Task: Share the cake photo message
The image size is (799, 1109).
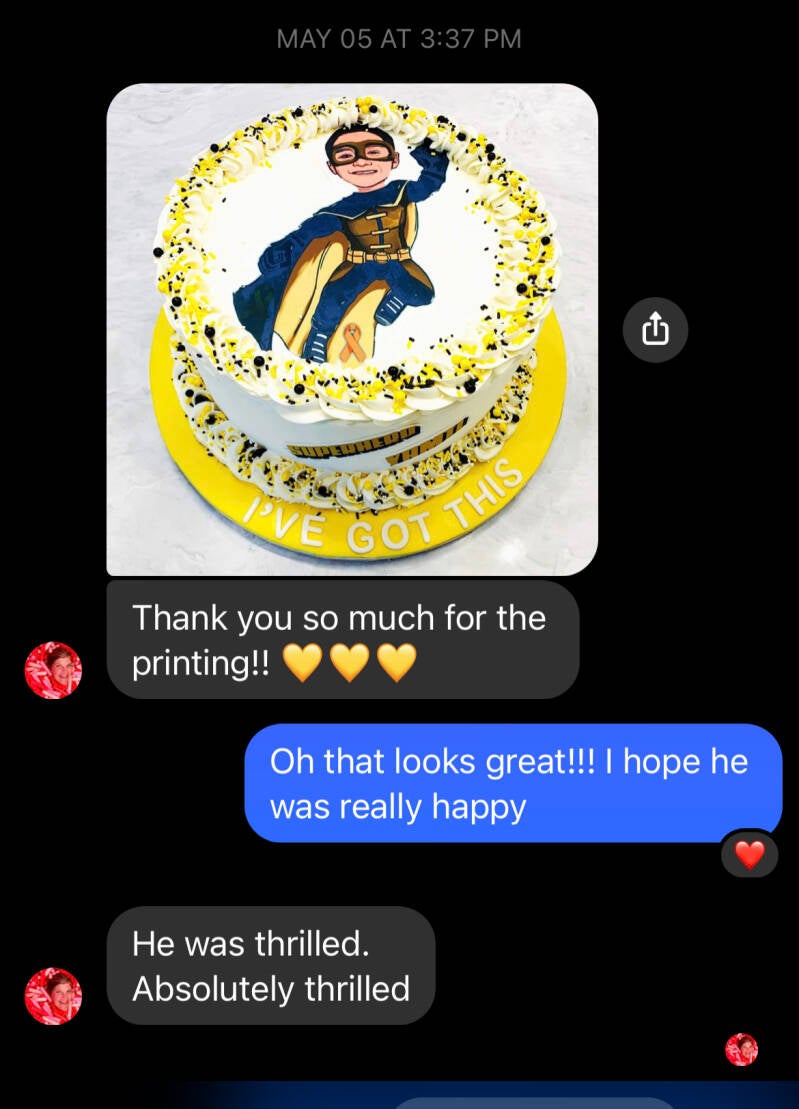Action: (655, 329)
